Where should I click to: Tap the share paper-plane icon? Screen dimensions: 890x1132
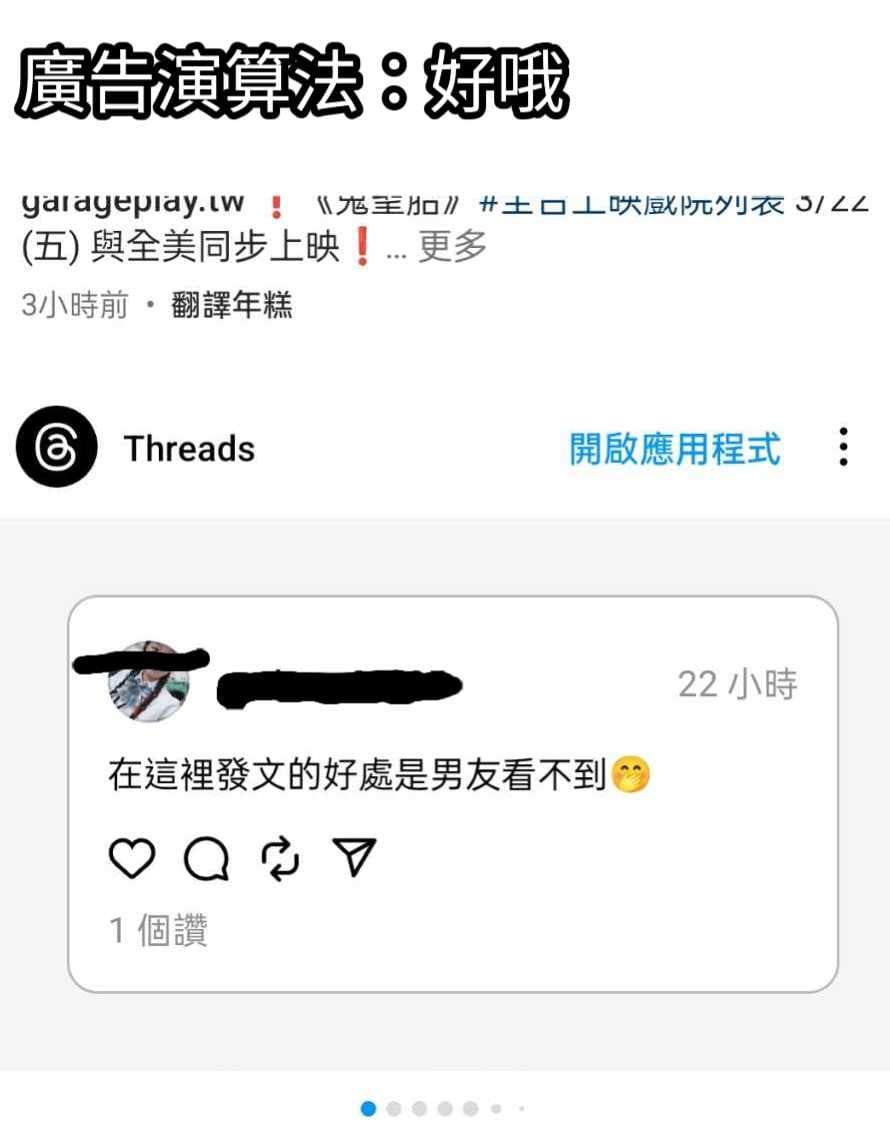pos(352,855)
